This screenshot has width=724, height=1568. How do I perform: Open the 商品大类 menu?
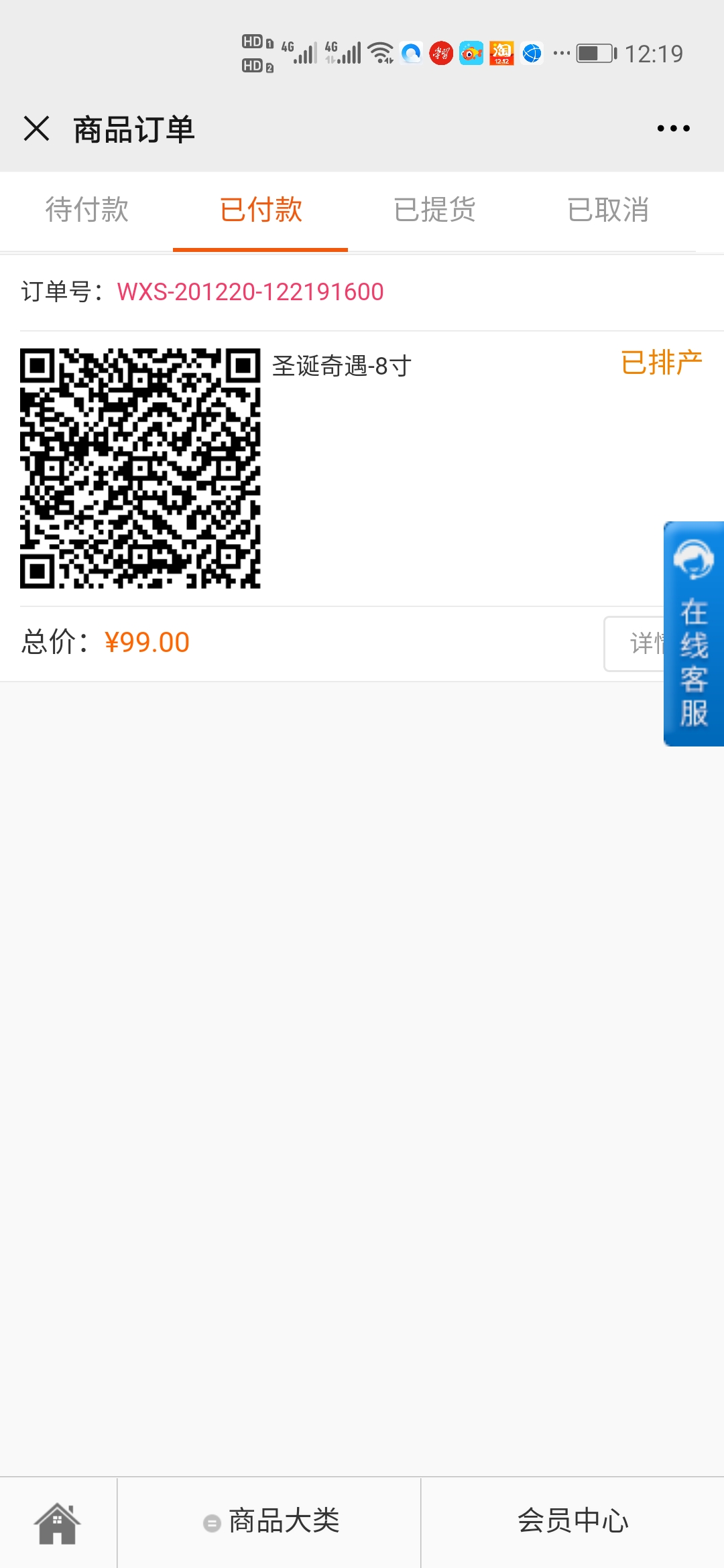270,1522
